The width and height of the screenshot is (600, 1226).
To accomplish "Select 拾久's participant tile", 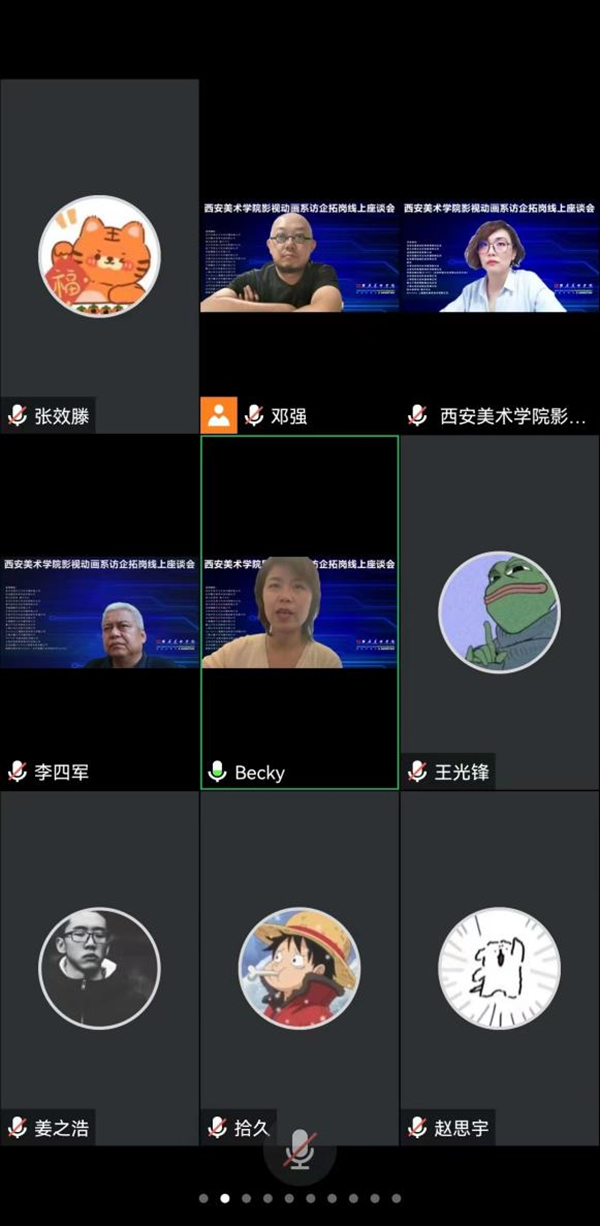I will pos(299,968).
